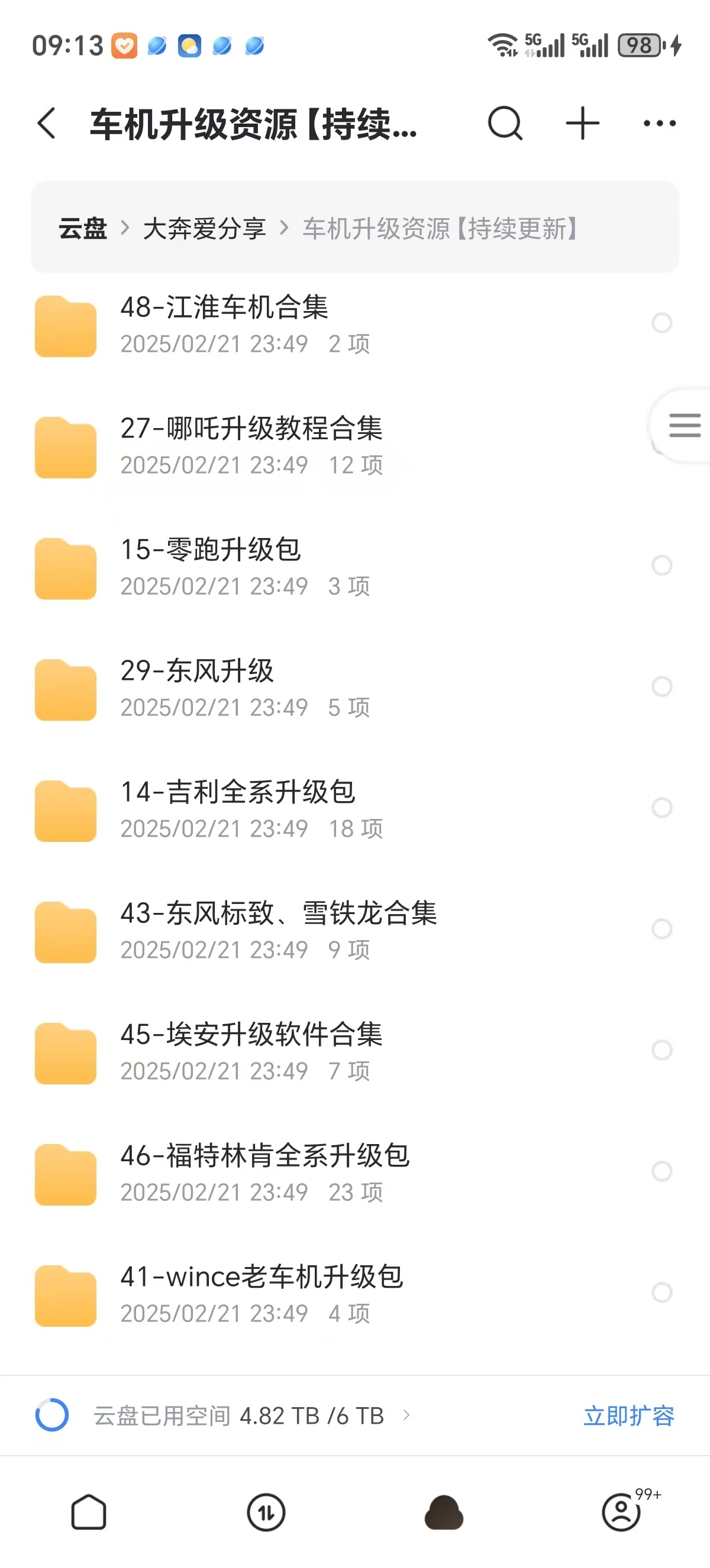Open the search icon in the top bar
This screenshot has height=1568, width=710.
tap(504, 122)
